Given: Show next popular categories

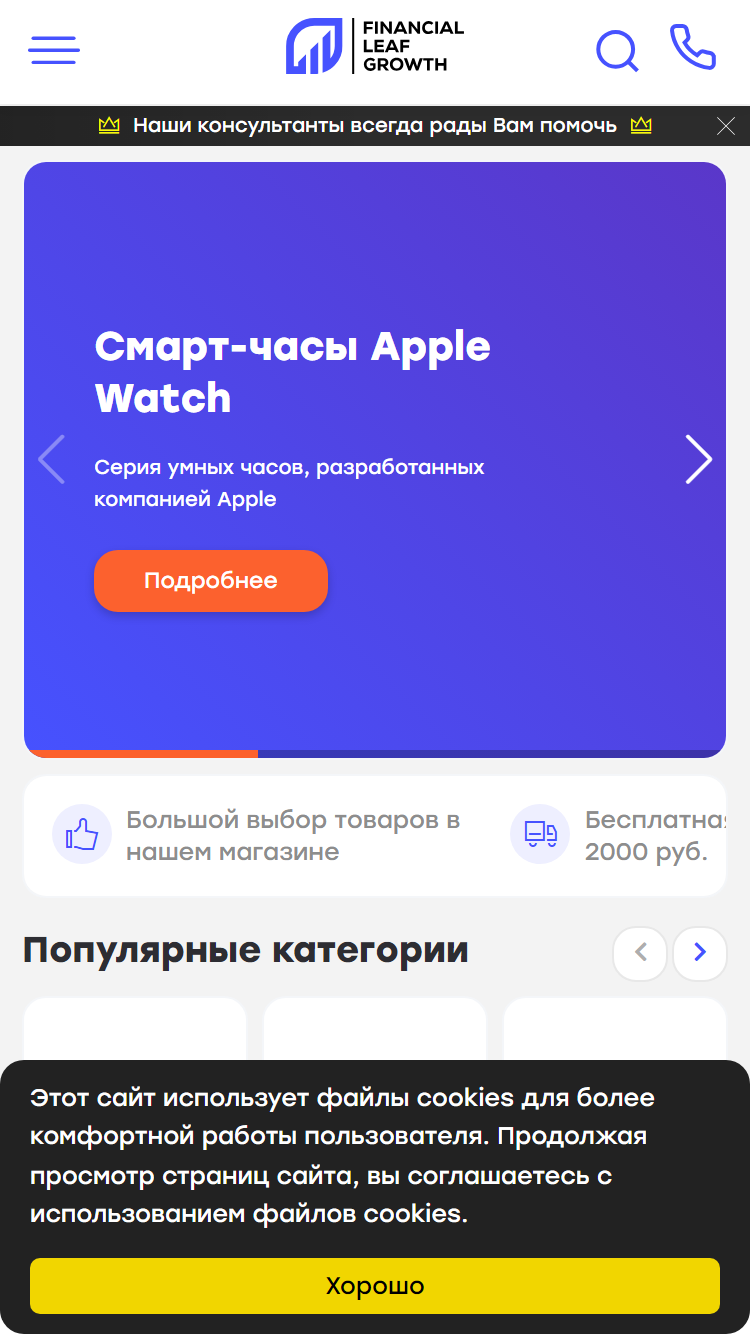Looking at the screenshot, I should point(700,953).
